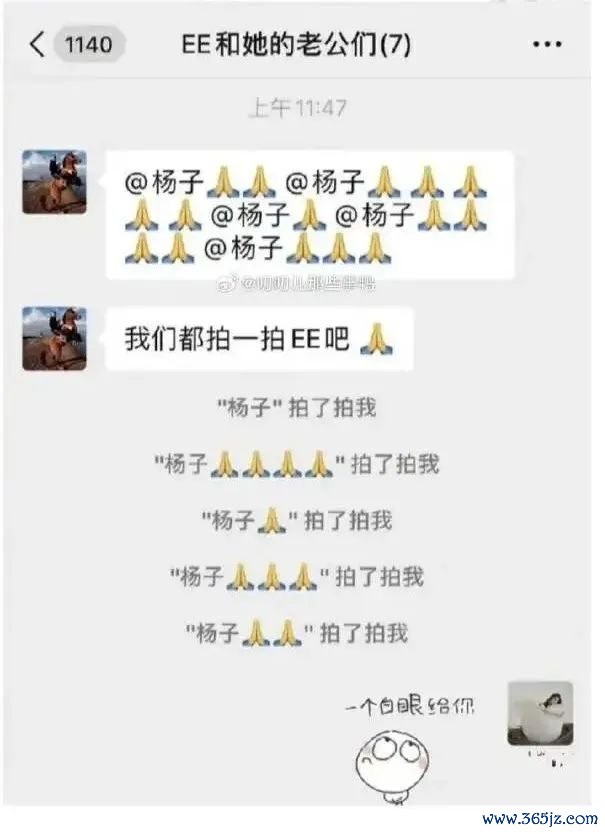Go back to the chat list
Viewport: 605px width, 834px height.
[38, 44]
